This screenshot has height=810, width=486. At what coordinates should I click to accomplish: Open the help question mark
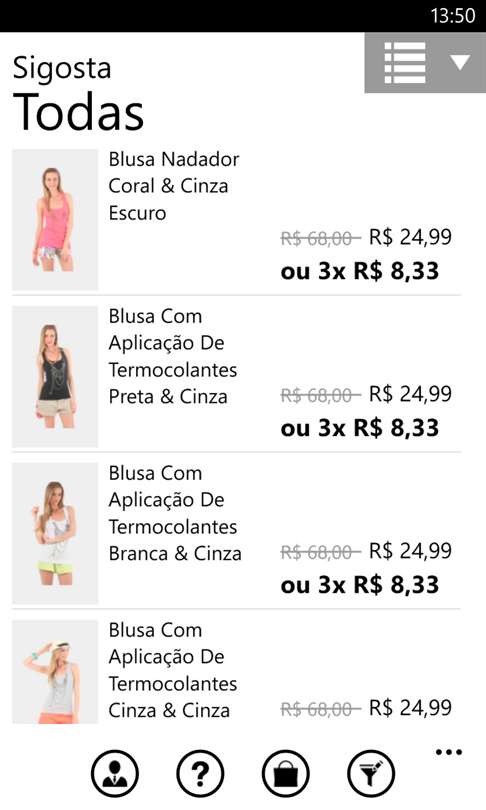click(200, 773)
